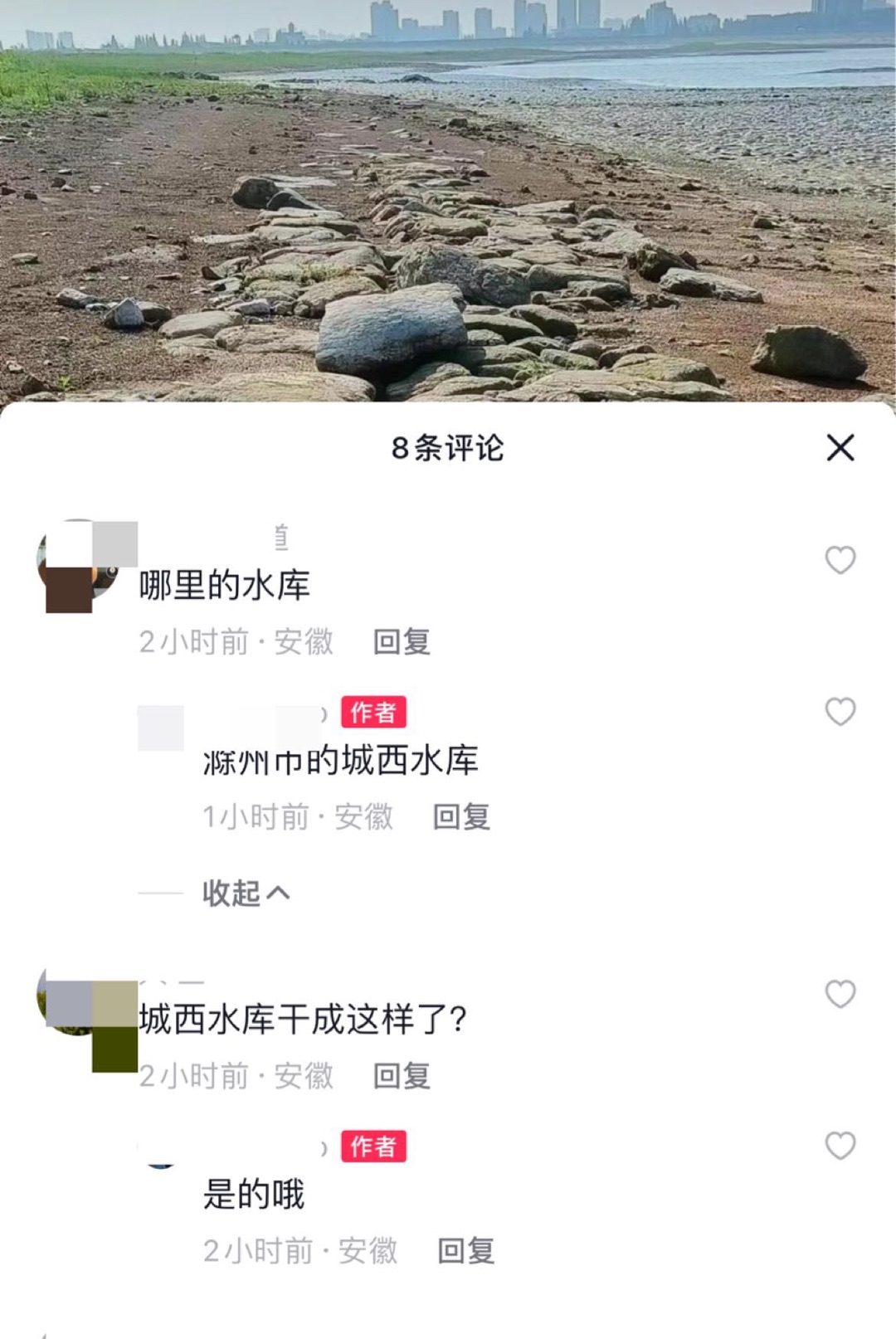Screen dimensions: 896x1339
Task: Reply to the author's 滁州市的城西水库 comment
Action: pyautogui.click(x=461, y=817)
